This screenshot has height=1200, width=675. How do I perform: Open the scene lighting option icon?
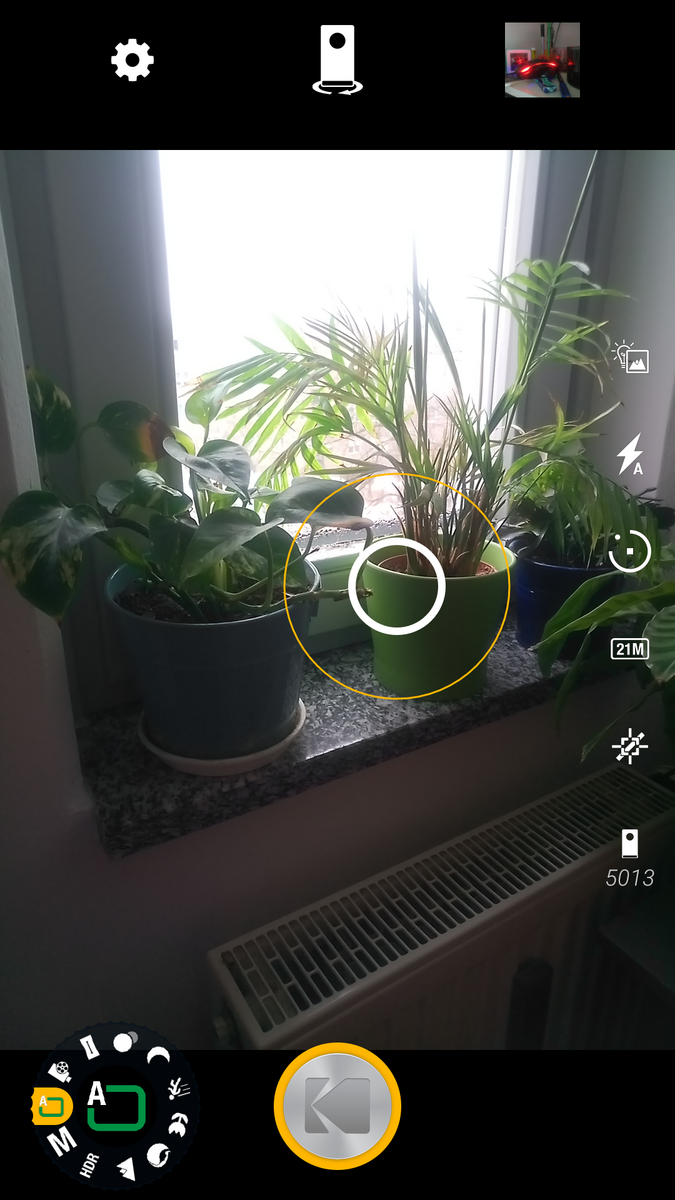(631, 357)
